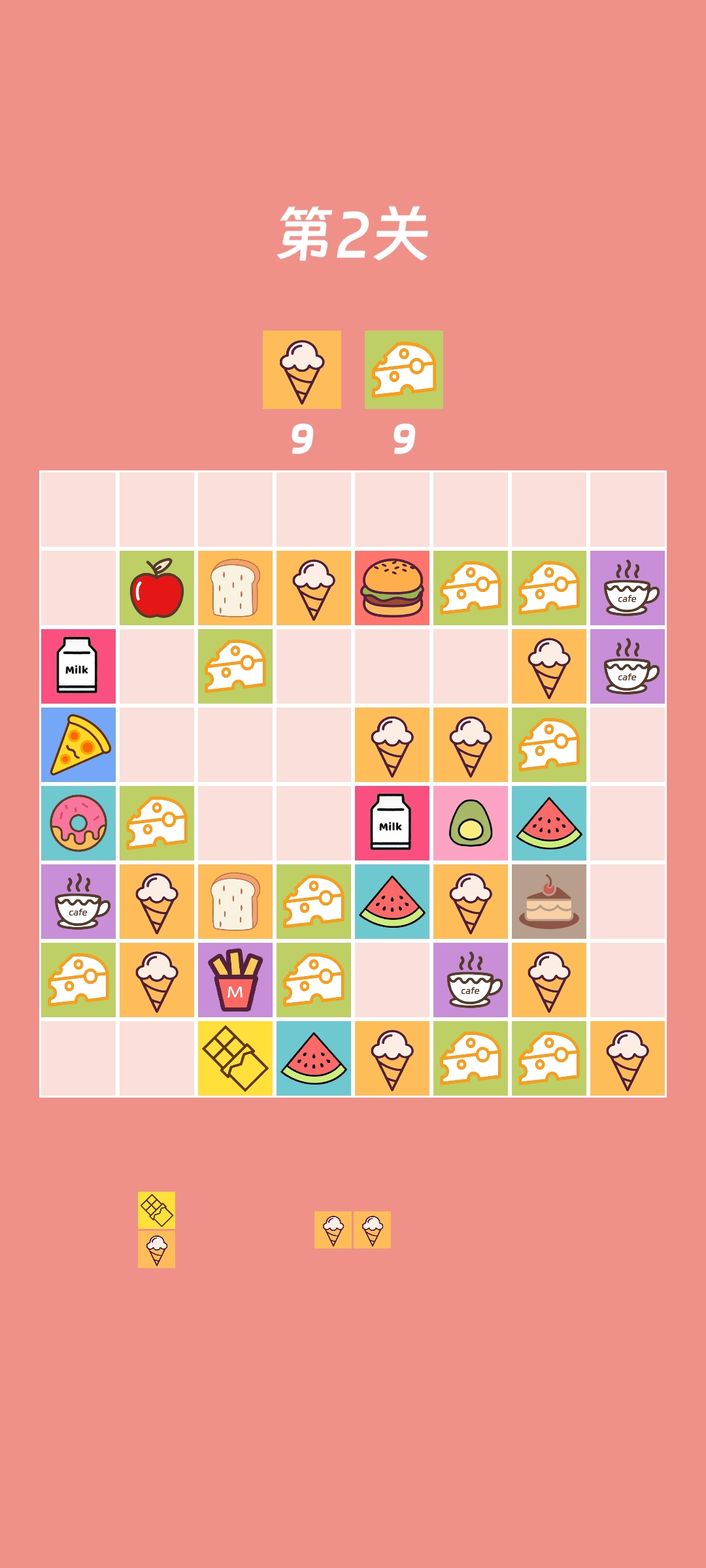Select the chocolate and ice cream piece
Image resolution: width=706 pixels, height=1568 pixels.
click(x=156, y=1230)
